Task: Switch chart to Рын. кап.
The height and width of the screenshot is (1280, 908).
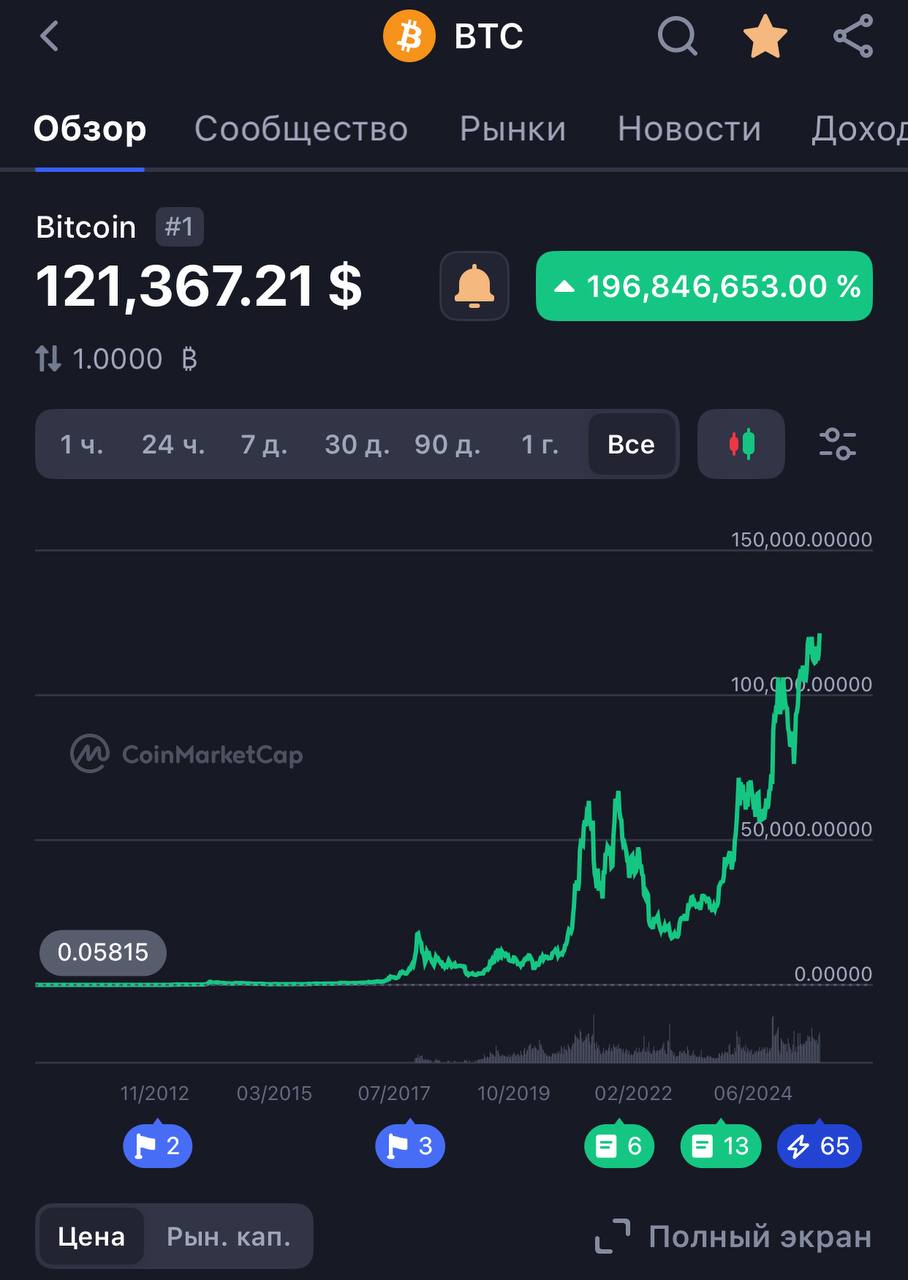Action: pos(229,1236)
